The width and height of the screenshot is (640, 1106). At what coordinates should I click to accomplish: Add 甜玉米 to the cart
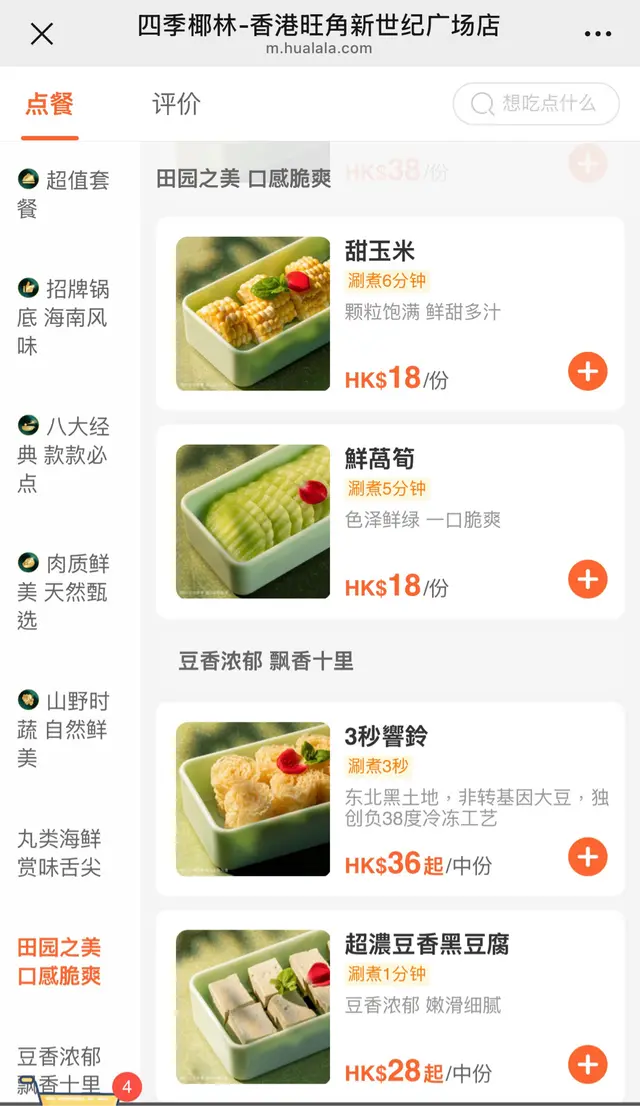[x=587, y=372]
